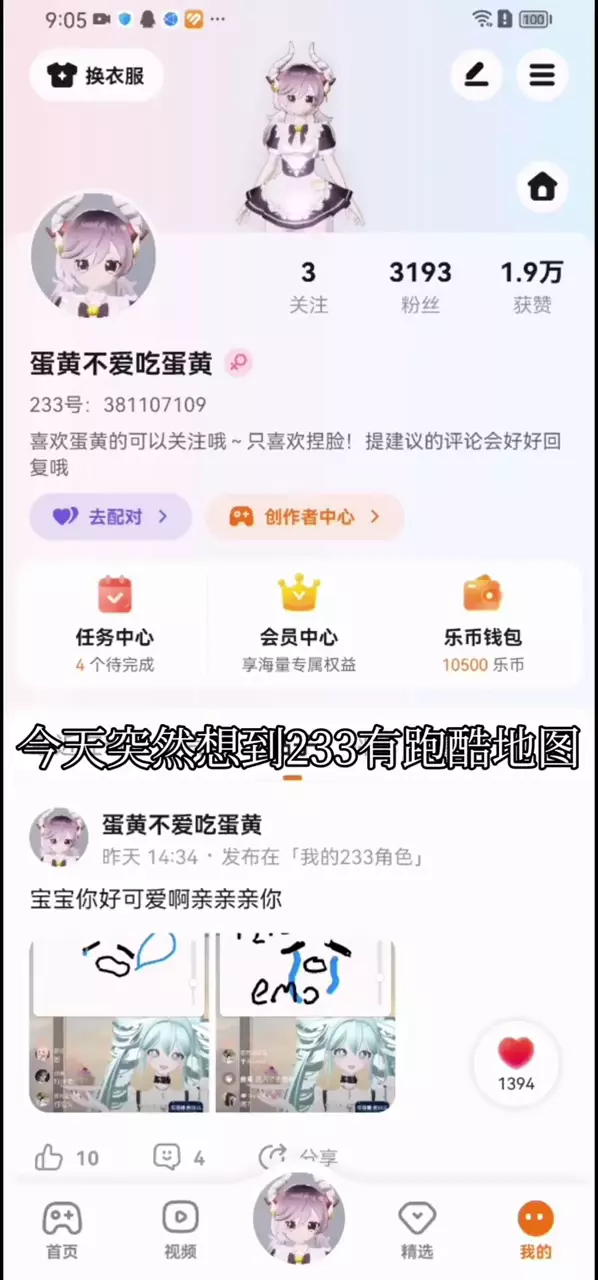Image resolution: width=598 pixels, height=1280 pixels.
Task: Open the profile avatar picture
Action: (94, 256)
